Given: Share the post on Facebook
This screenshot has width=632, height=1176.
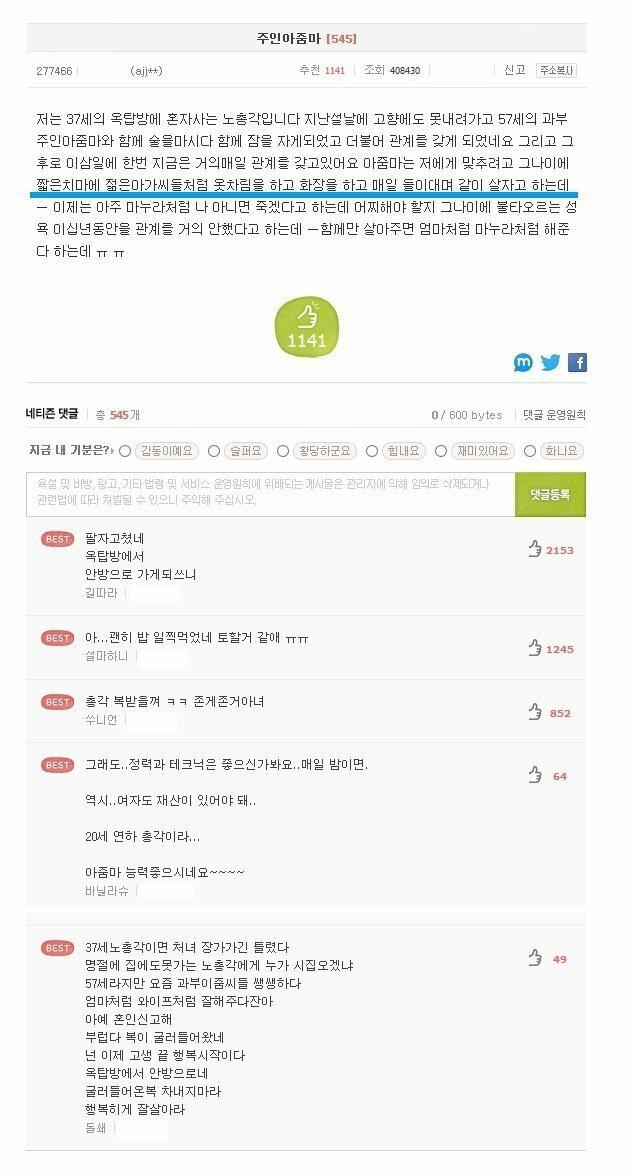Looking at the screenshot, I should [577, 363].
